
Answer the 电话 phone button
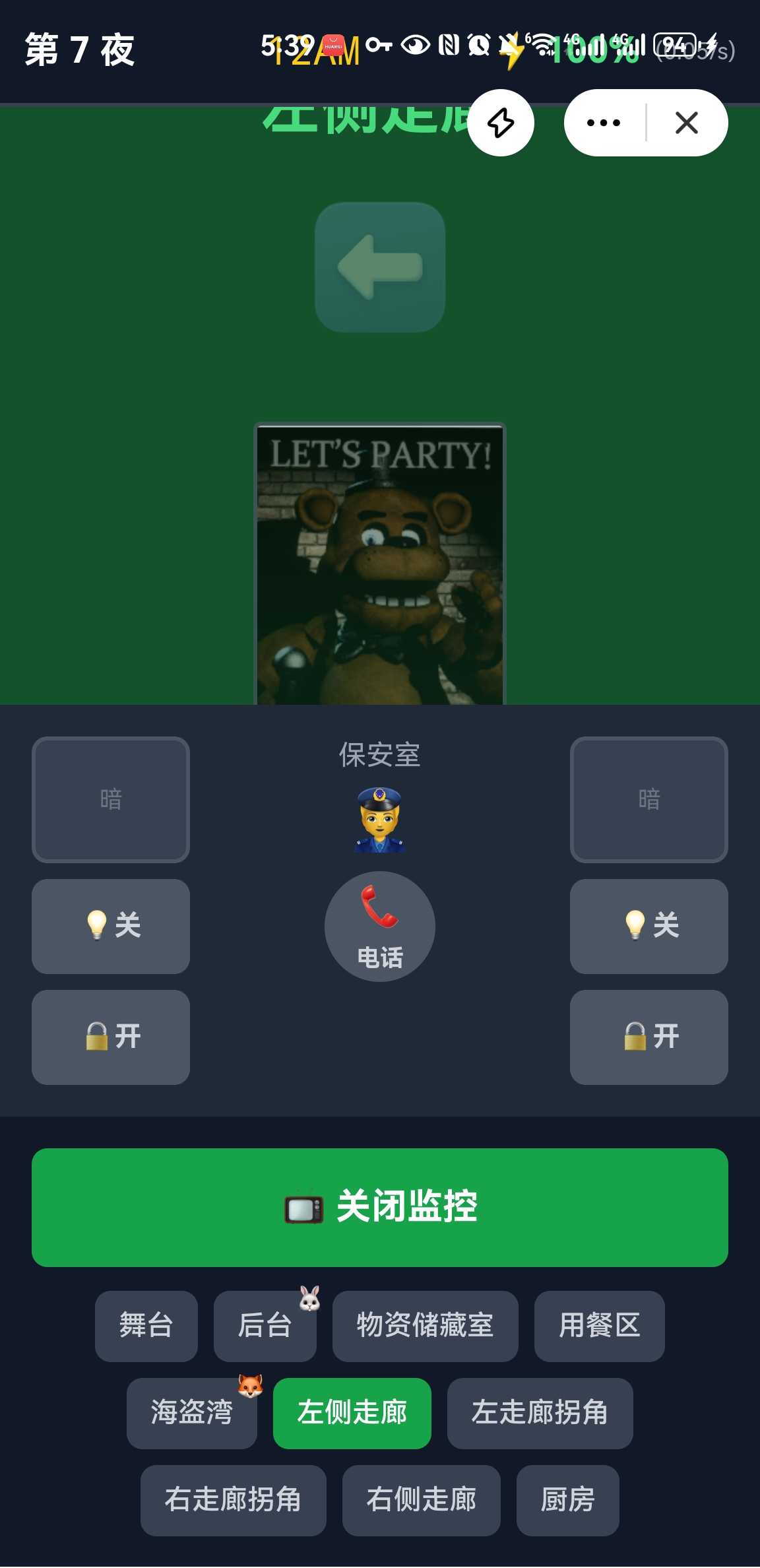[x=380, y=926]
